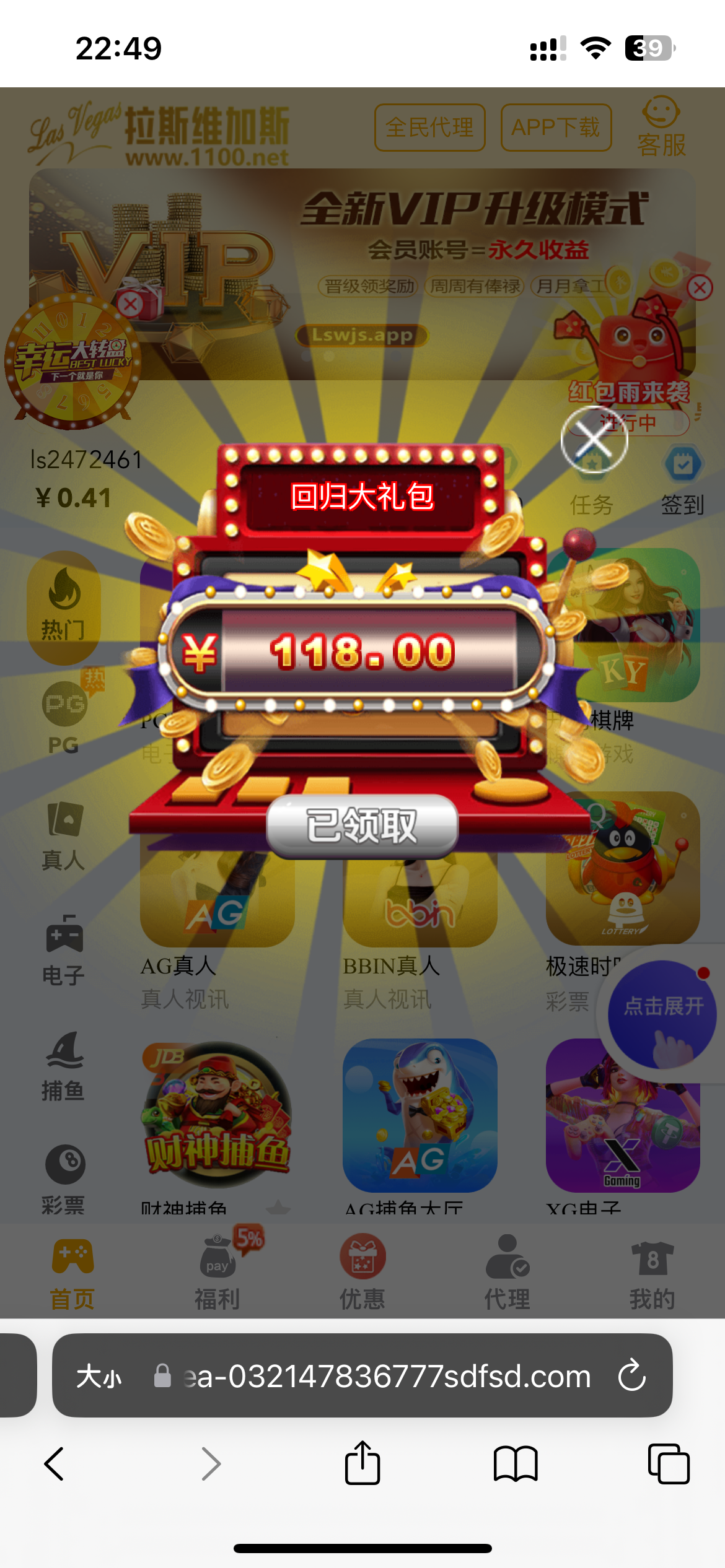Open the AG捕鱼大厅 game

420,1116
